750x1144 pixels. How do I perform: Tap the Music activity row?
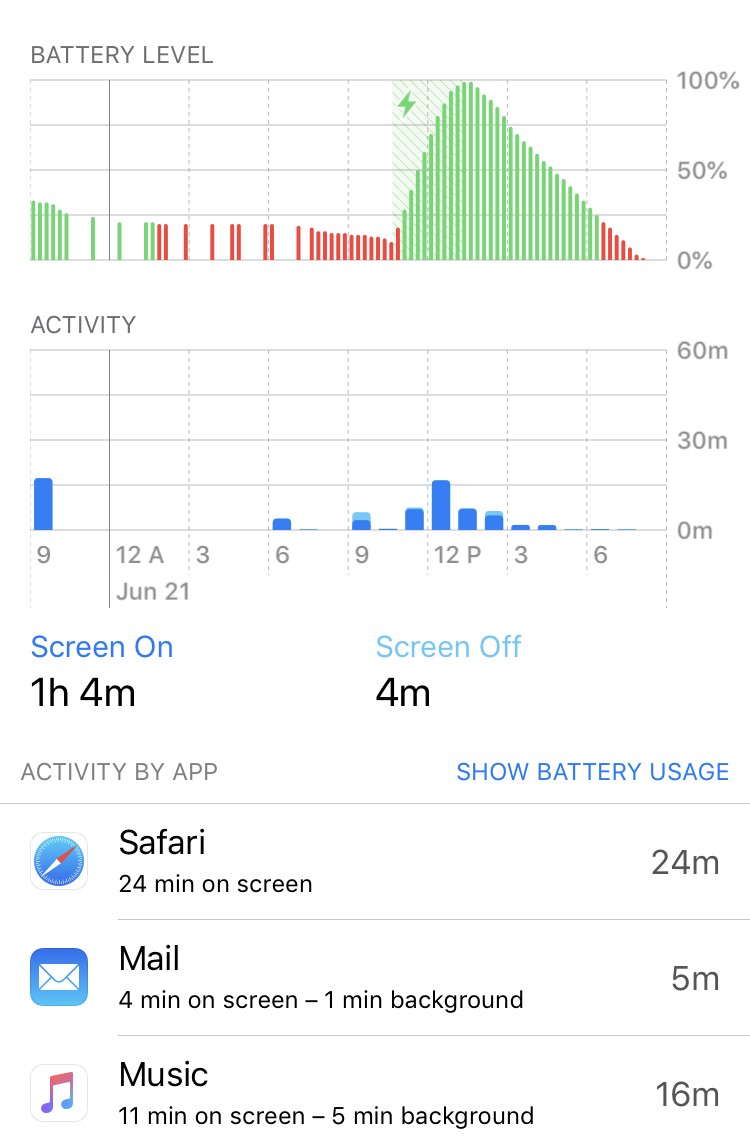coord(375,1091)
